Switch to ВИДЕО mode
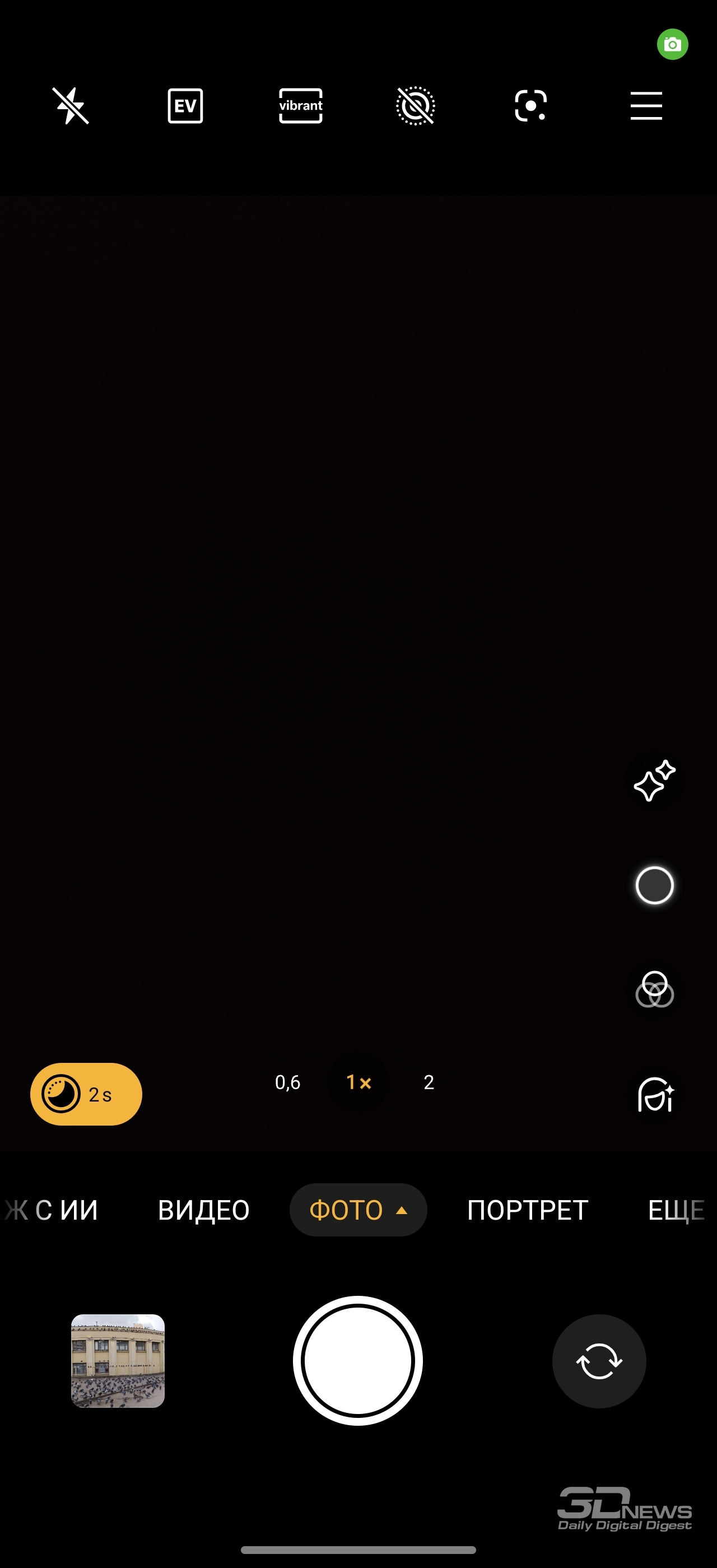Screen dimensions: 717x1568 (x=203, y=1210)
